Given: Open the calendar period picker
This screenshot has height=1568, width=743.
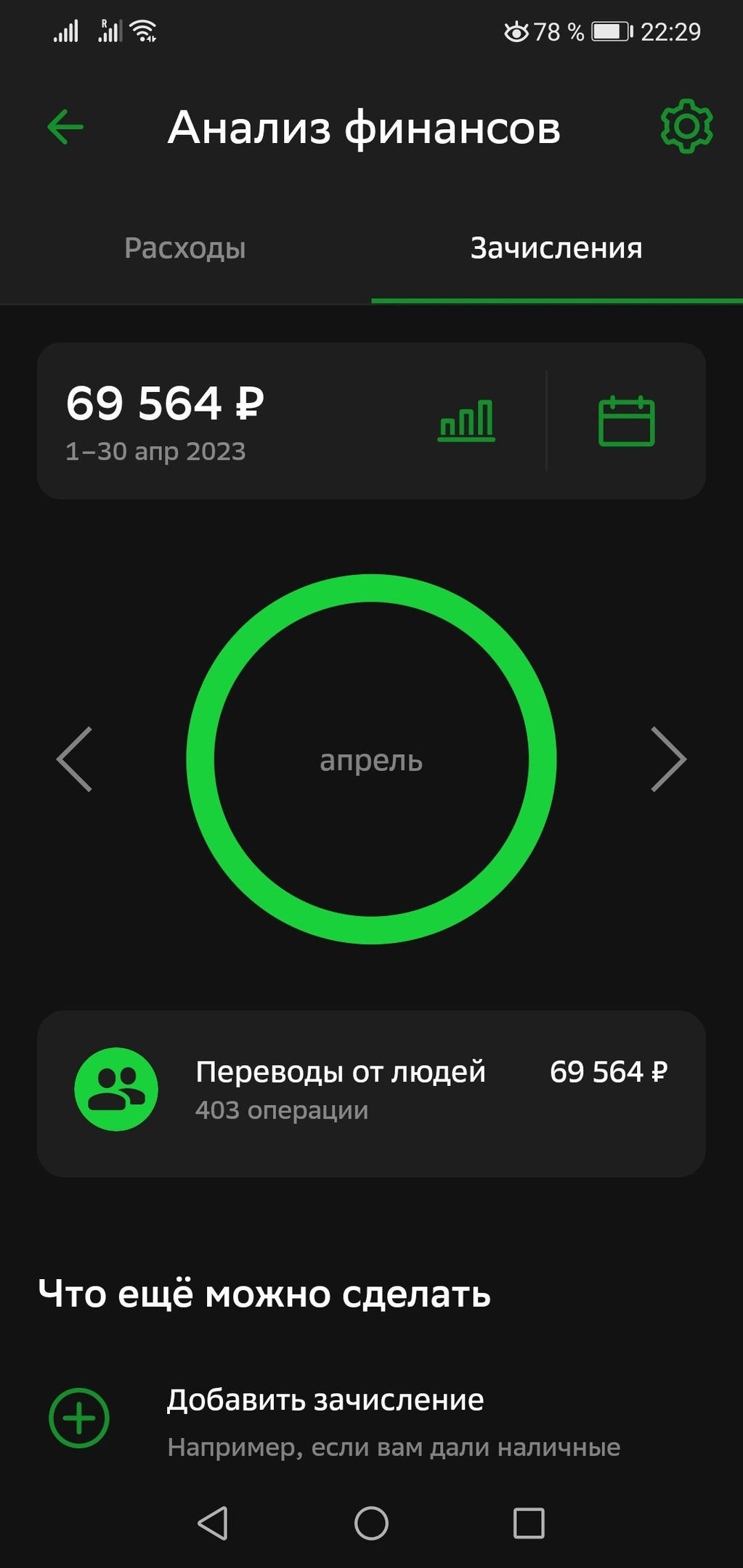Looking at the screenshot, I should (626, 421).
